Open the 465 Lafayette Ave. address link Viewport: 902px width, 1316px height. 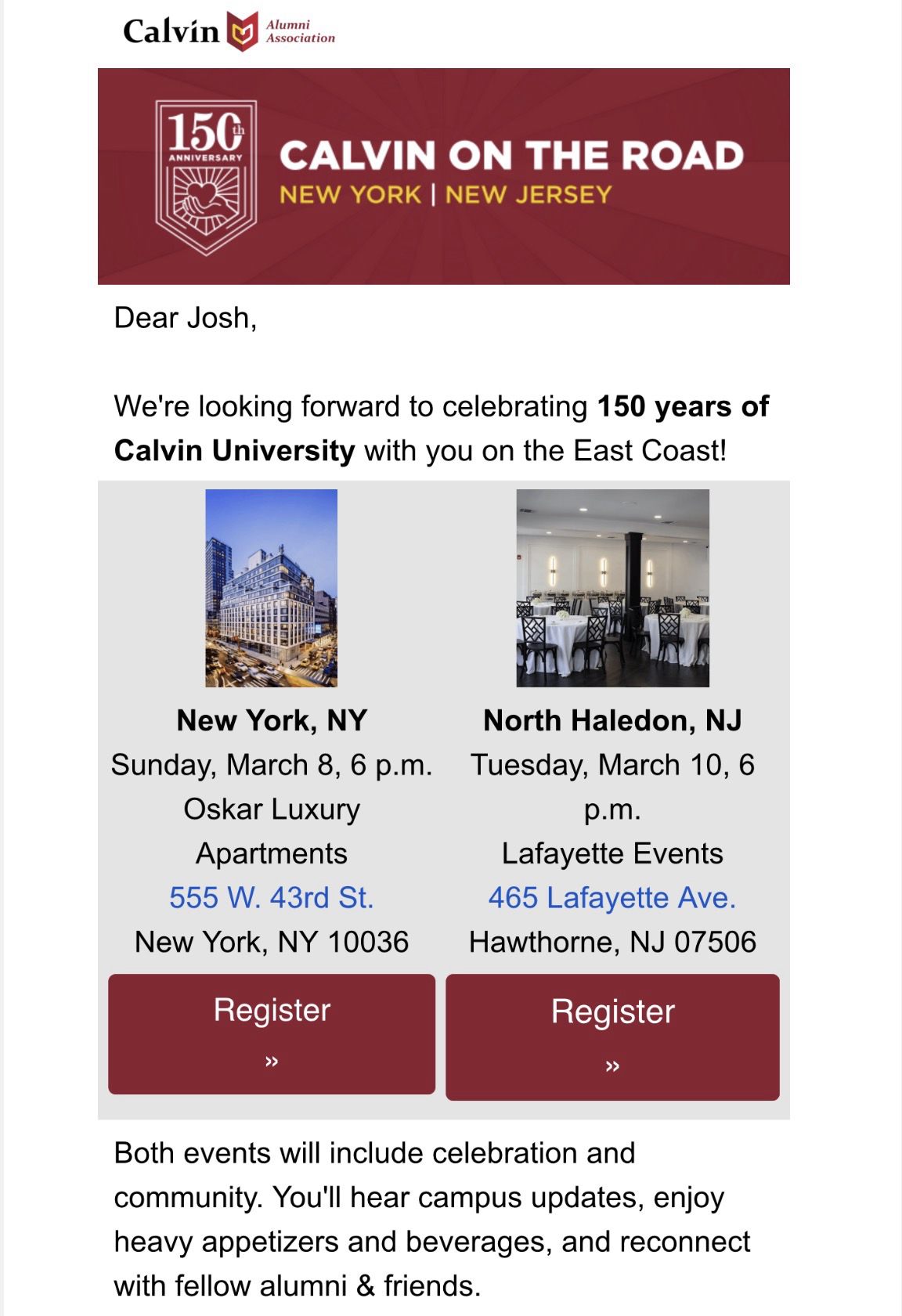(612, 897)
